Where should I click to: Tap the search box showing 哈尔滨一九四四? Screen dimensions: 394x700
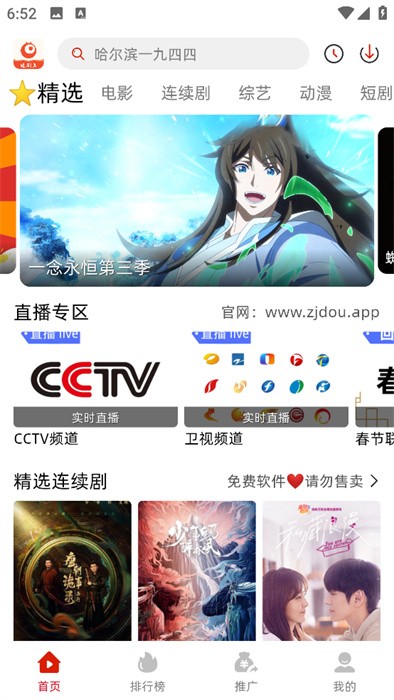pos(183,54)
